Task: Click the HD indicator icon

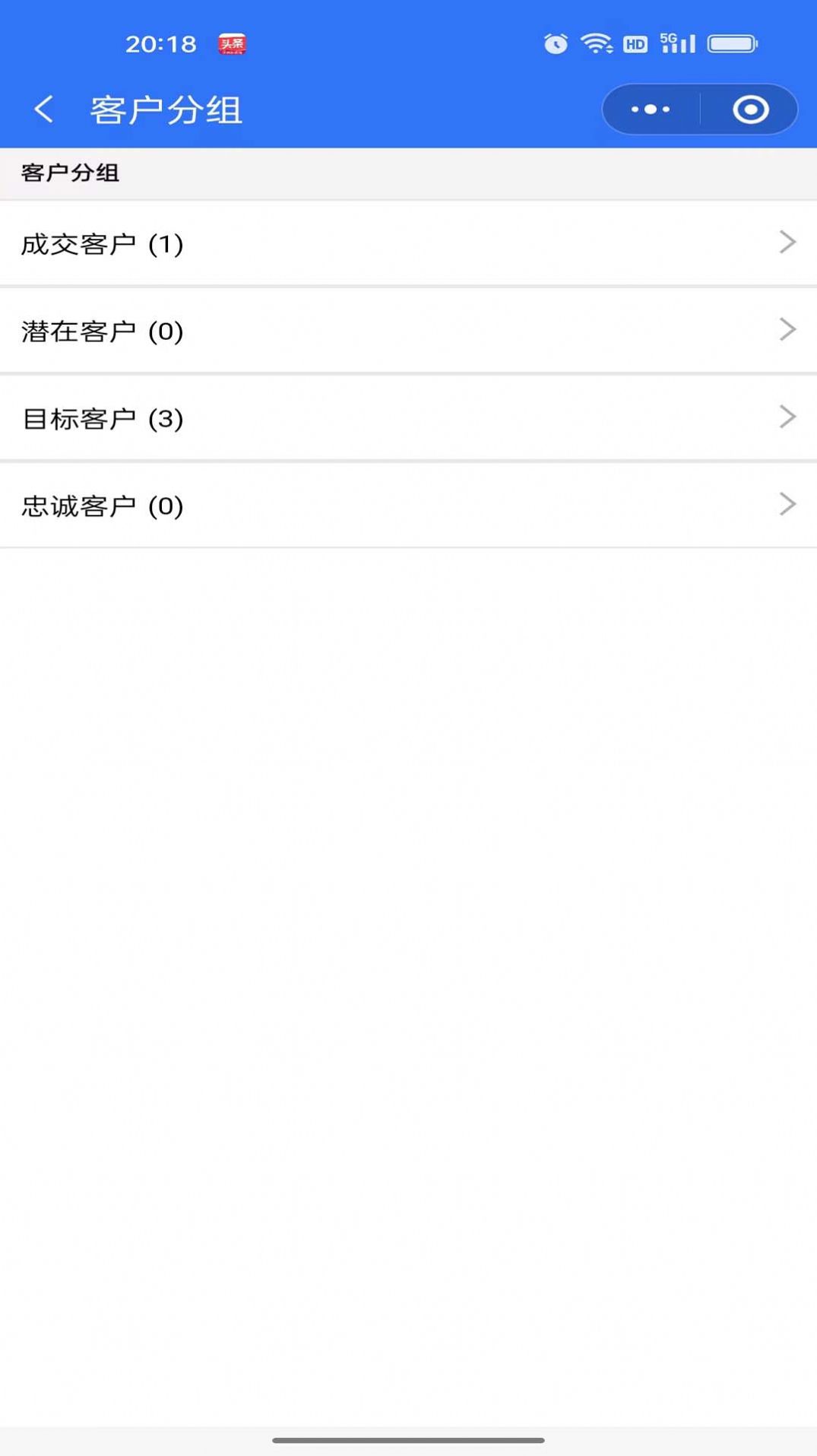Action: [x=637, y=43]
